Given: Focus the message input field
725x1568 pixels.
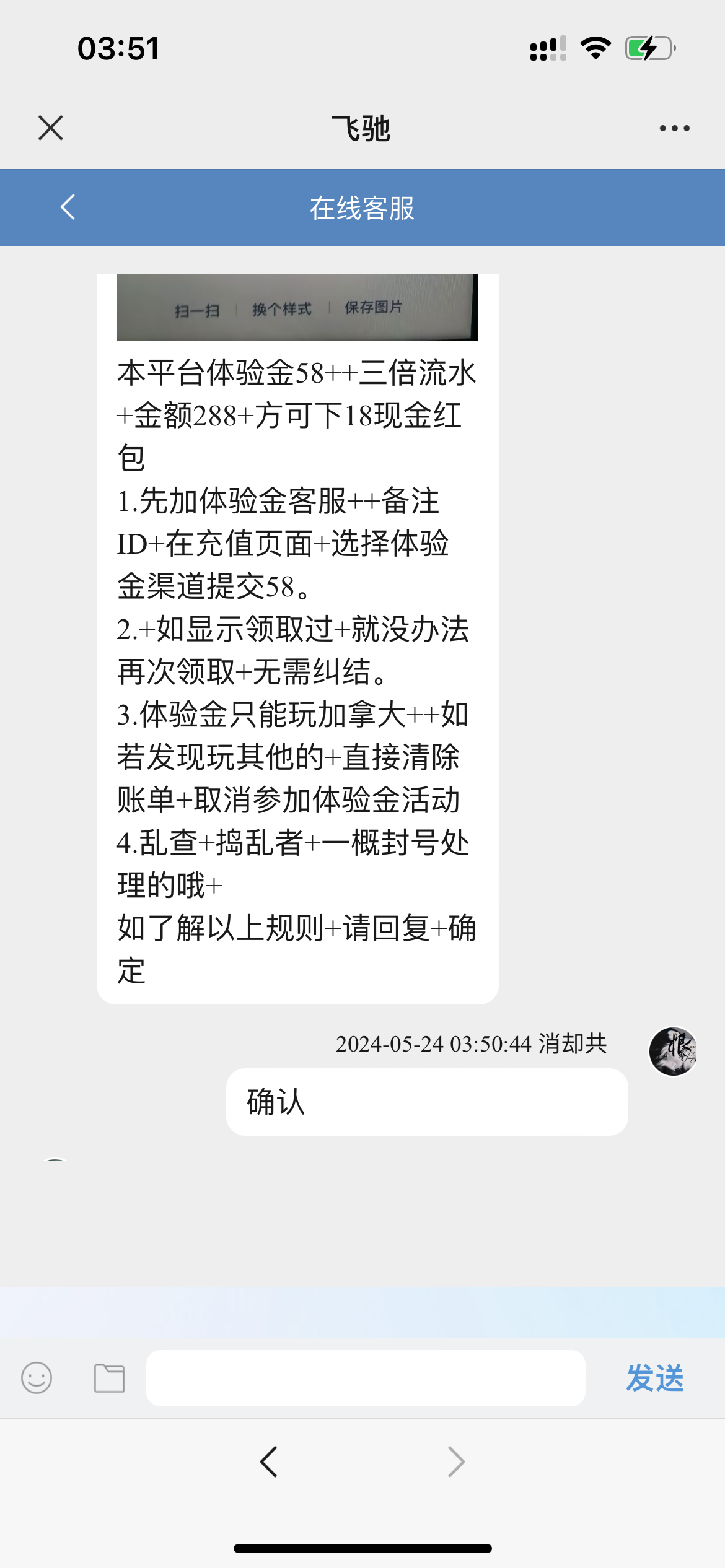Looking at the screenshot, I should [x=366, y=1378].
